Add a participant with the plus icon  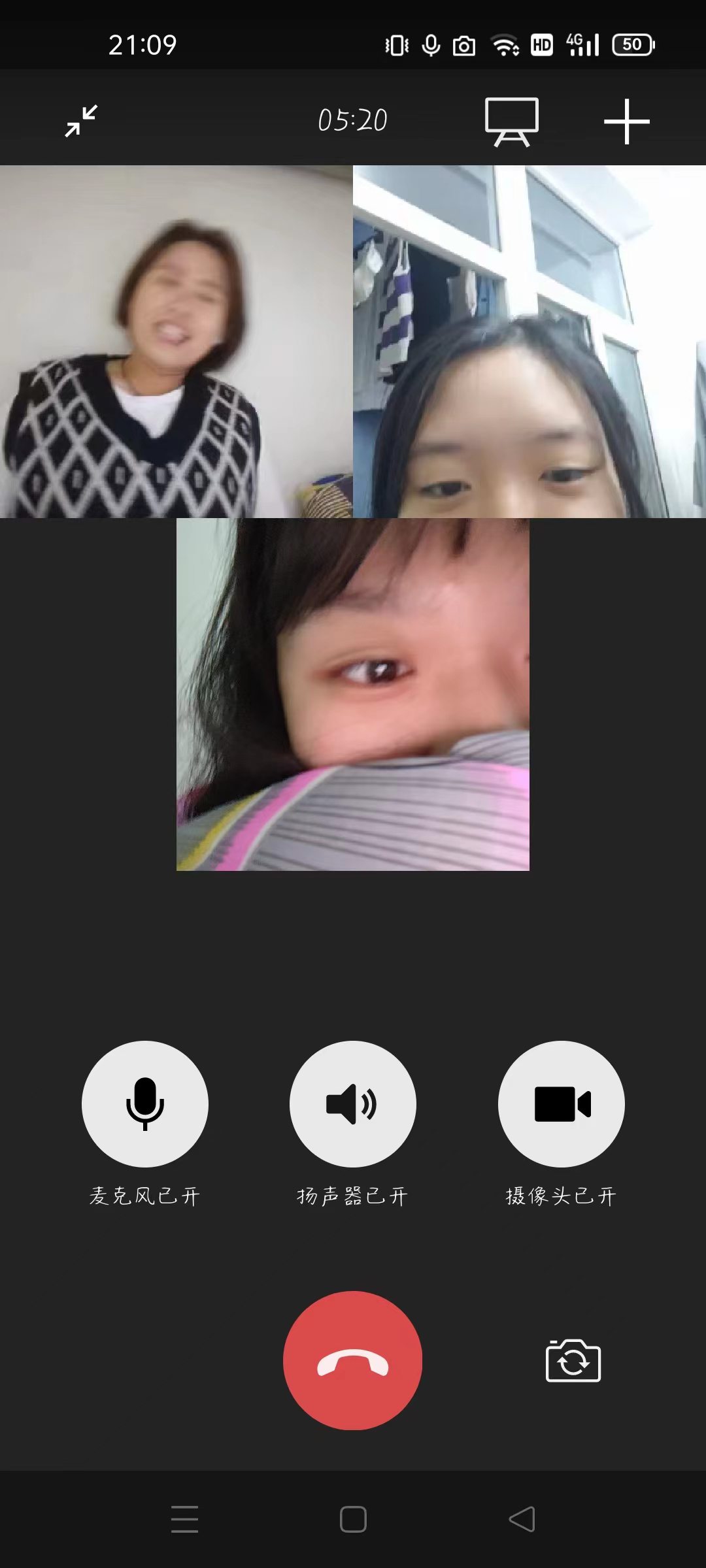point(626,122)
